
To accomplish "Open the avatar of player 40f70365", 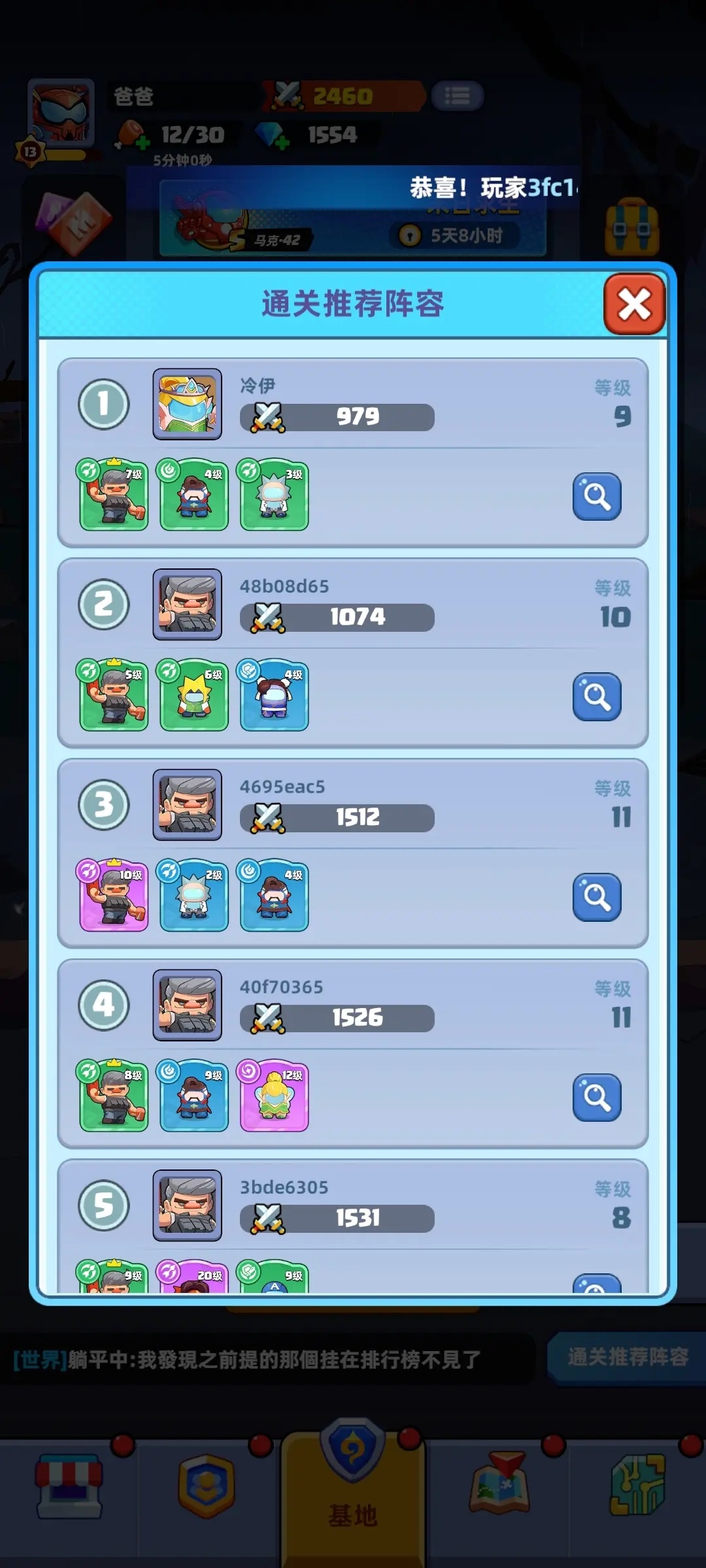I will (x=188, y=1005).
